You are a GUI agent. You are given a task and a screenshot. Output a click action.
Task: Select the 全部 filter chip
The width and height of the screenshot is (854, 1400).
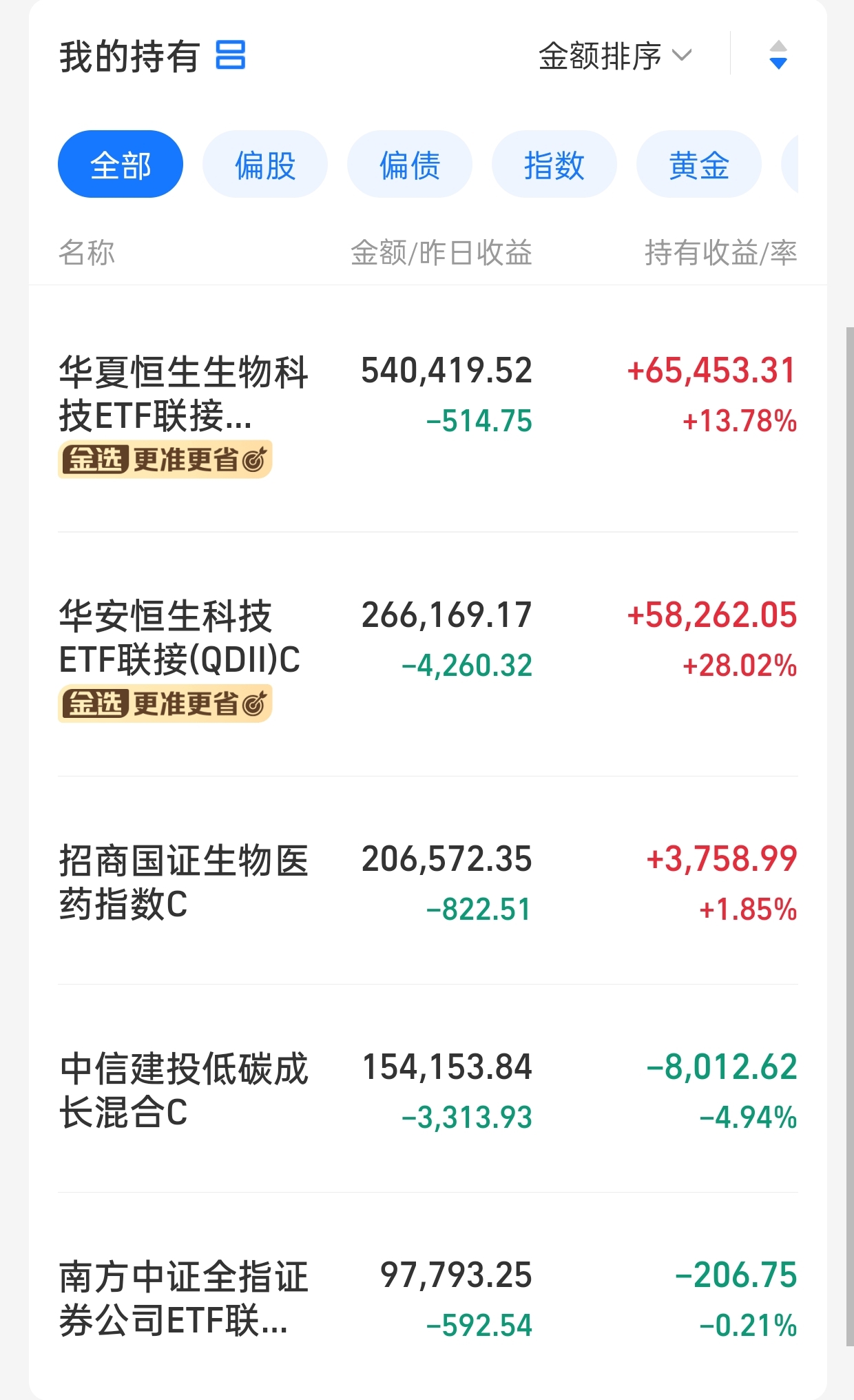(121, 165)
